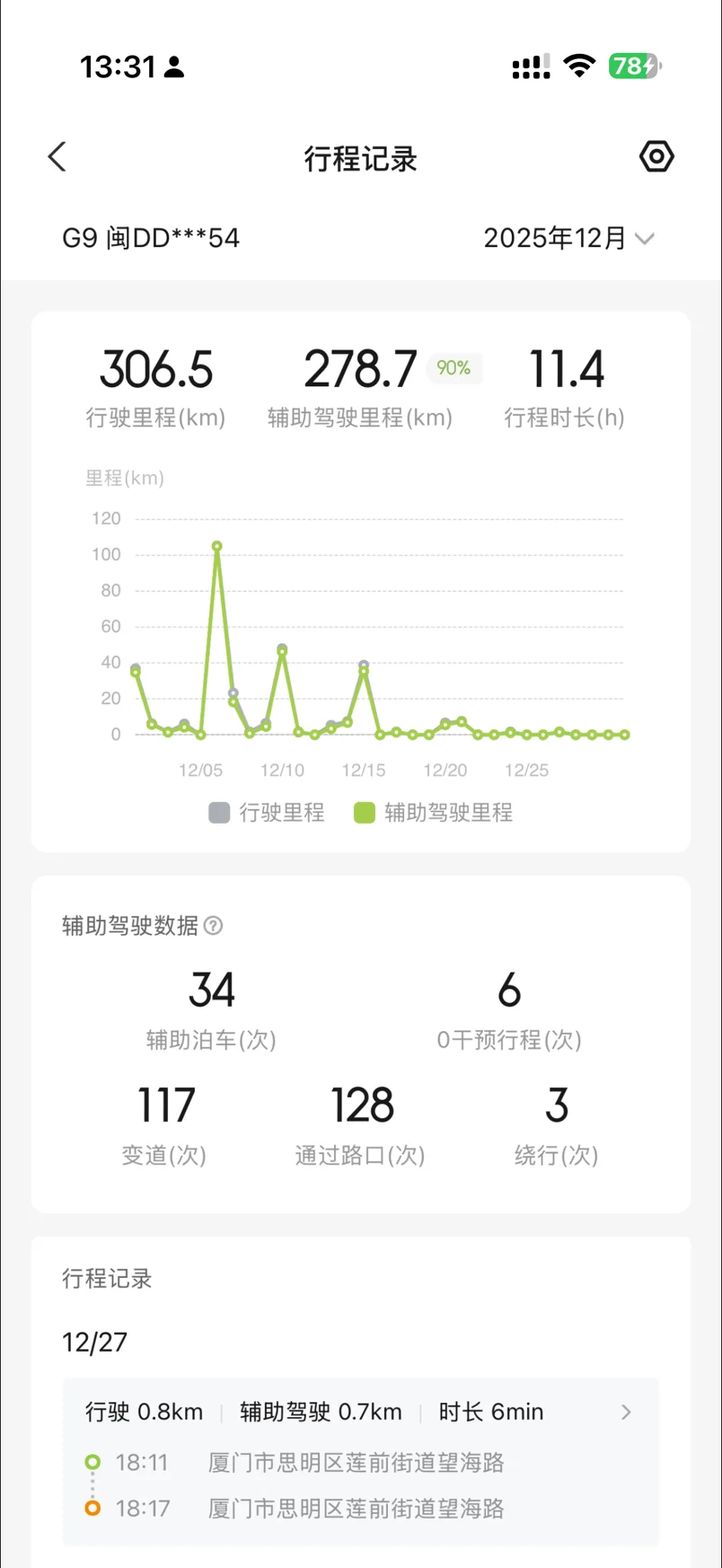722x1568 pixels.
Task: Toggle the 辅助驾驶里程 legend series
Action: (434, 813)
